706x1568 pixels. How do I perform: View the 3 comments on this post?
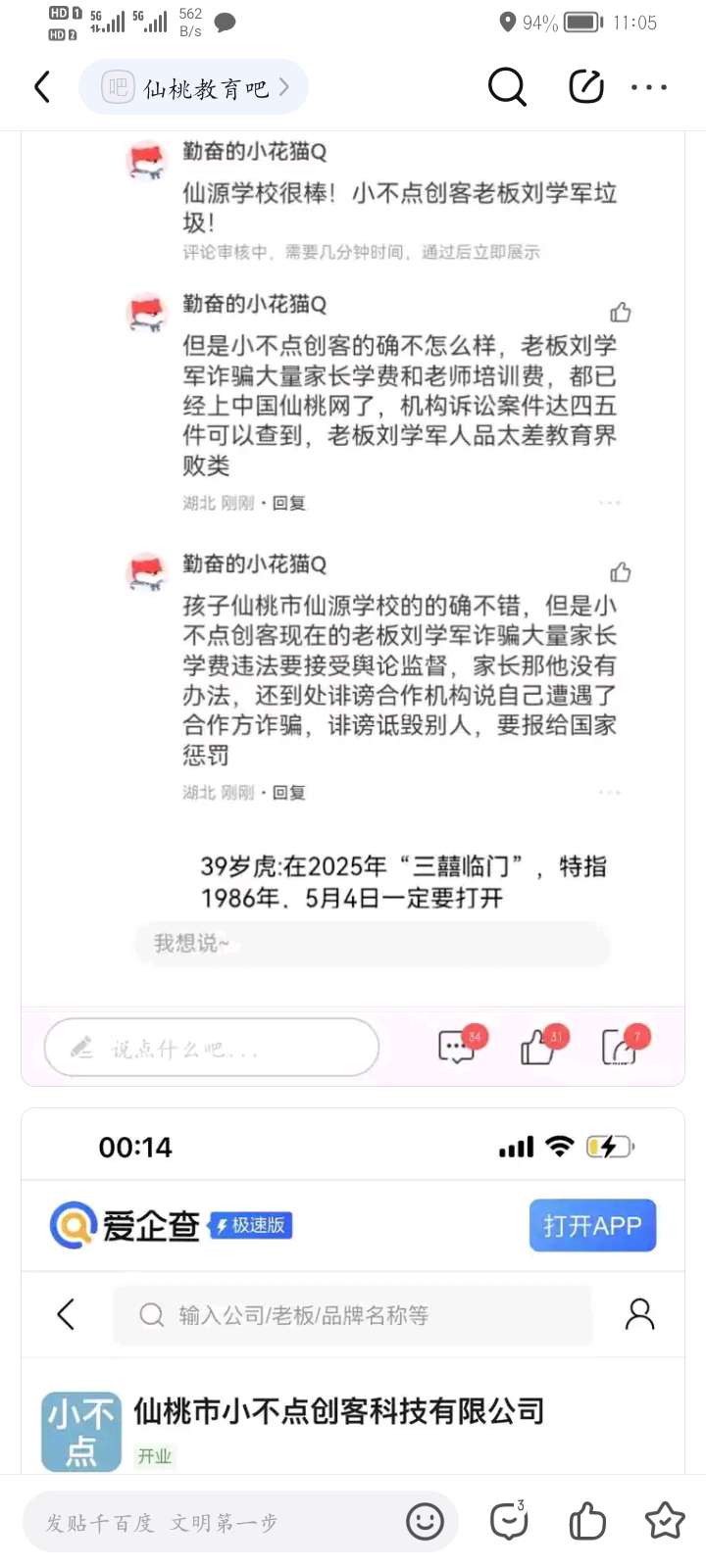pos(509,1522)
